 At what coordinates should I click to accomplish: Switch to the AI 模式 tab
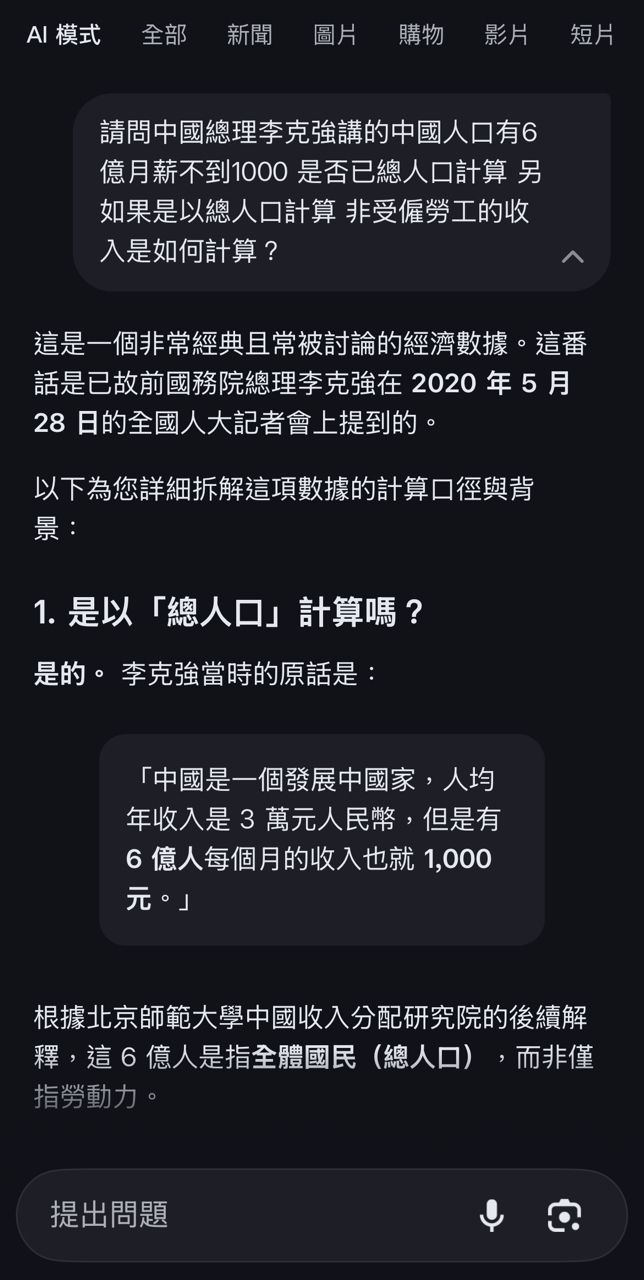pyautogui.click(x=63, y=35)
